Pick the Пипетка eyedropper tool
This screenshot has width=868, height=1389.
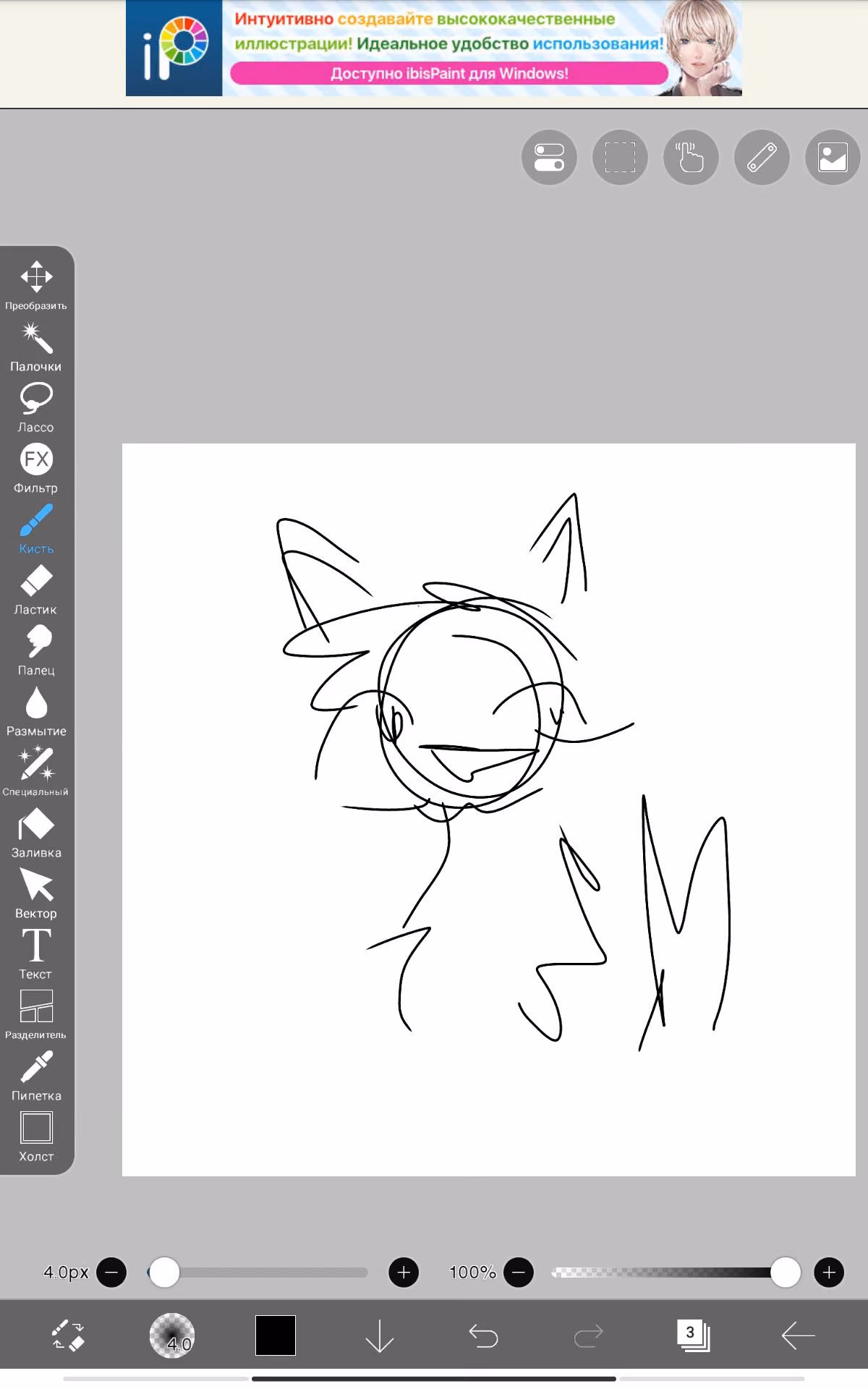[x=36, y=1076]
